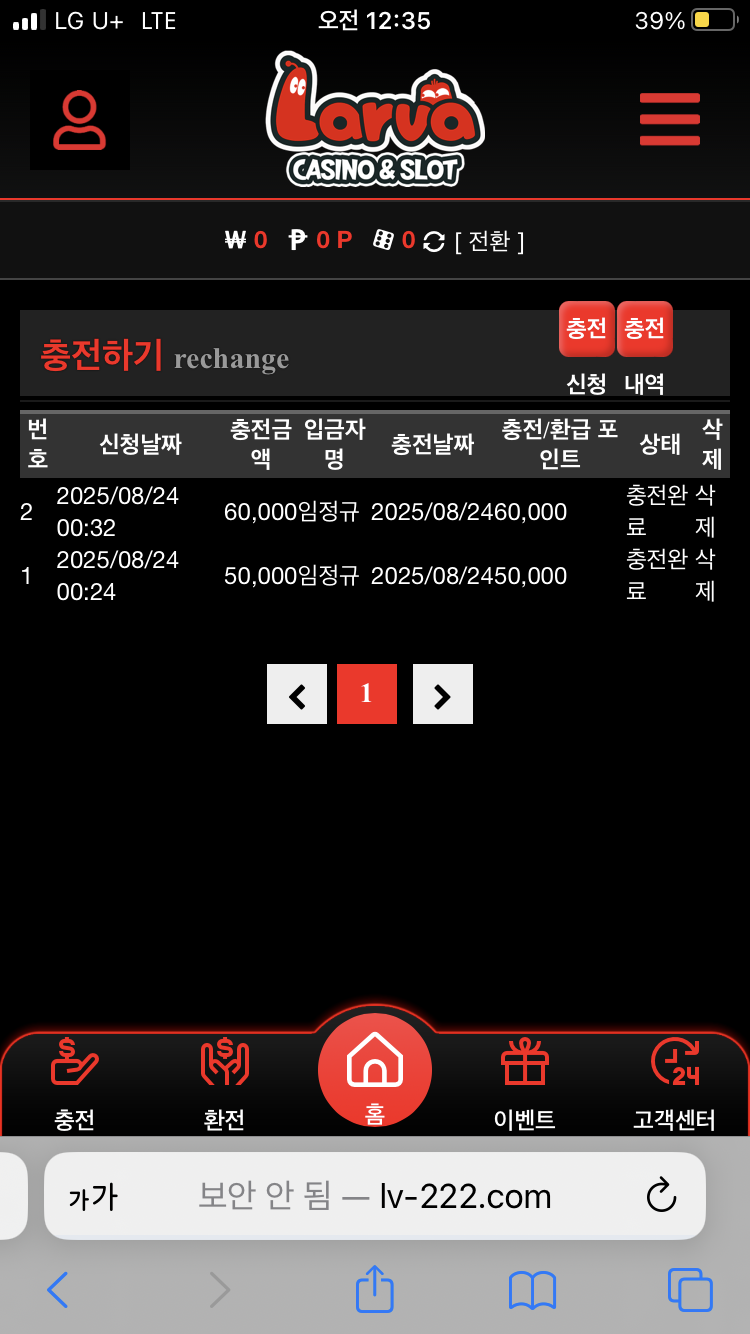Image resolution: width=750 pixels, height=1334 pixels.
Task: Tap the lv-222.com address bar
Action: pyautogui.click(x=375, y=1196)
